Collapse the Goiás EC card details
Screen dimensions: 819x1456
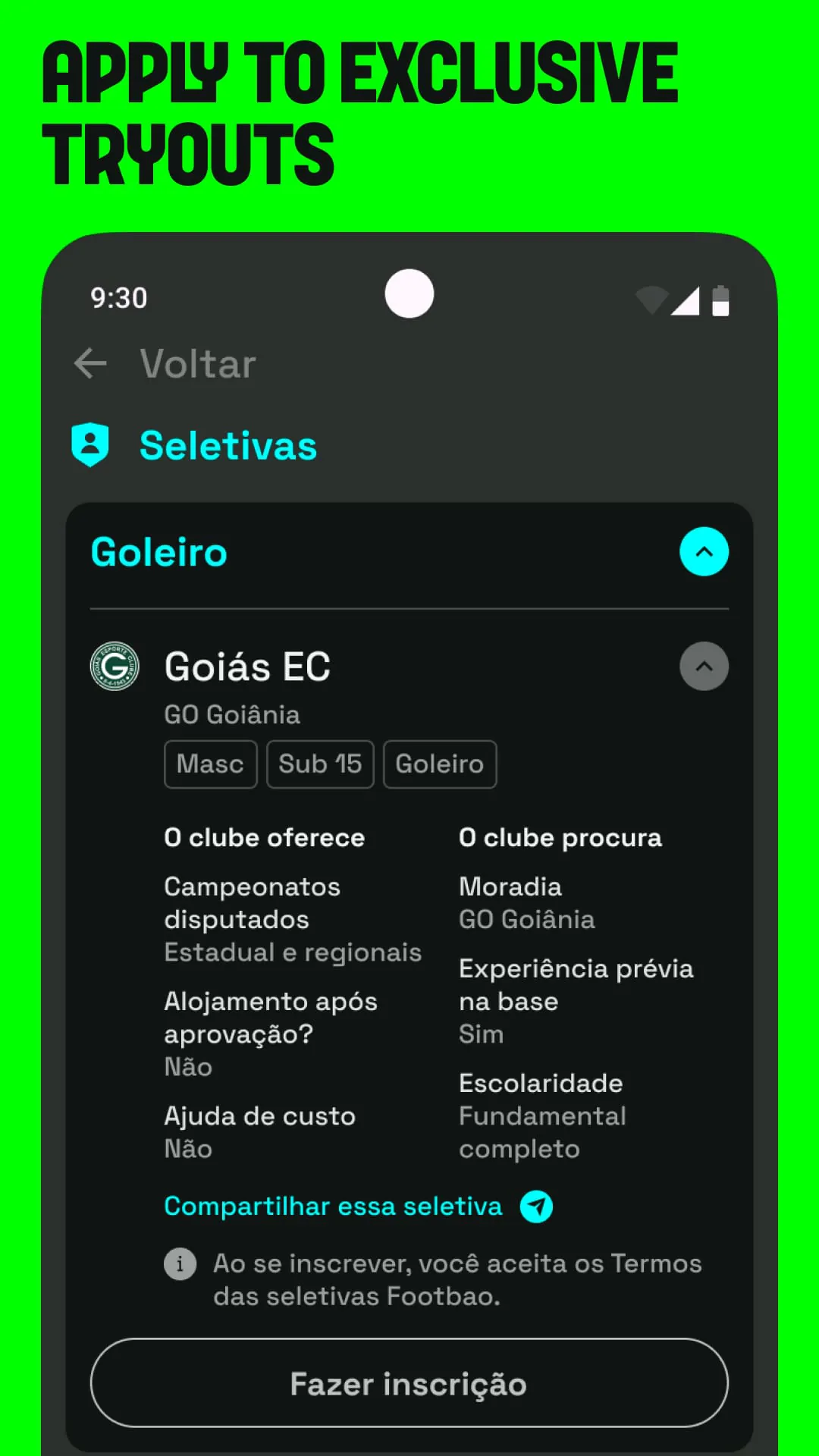click(704, 667)
